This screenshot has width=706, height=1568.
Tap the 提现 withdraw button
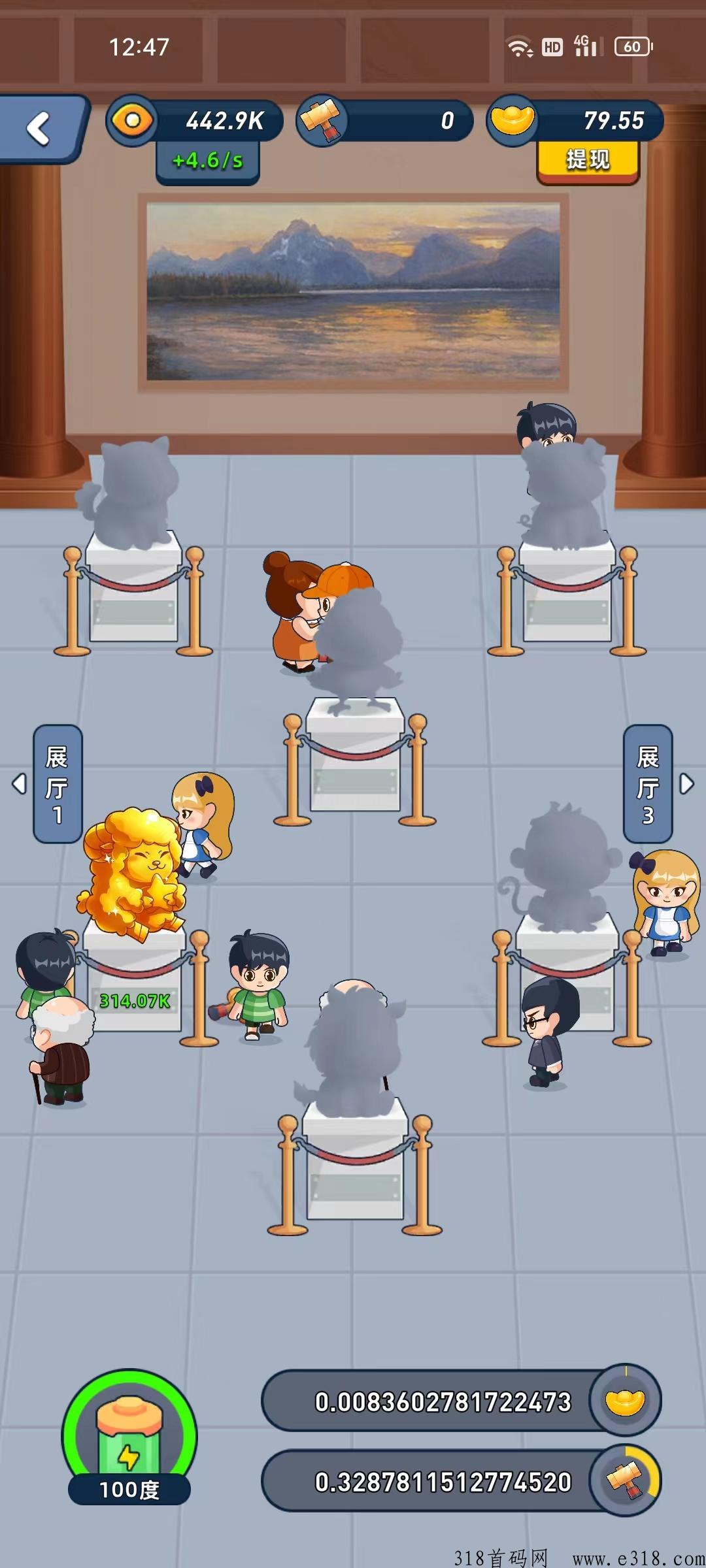click(x=588, y=161)
